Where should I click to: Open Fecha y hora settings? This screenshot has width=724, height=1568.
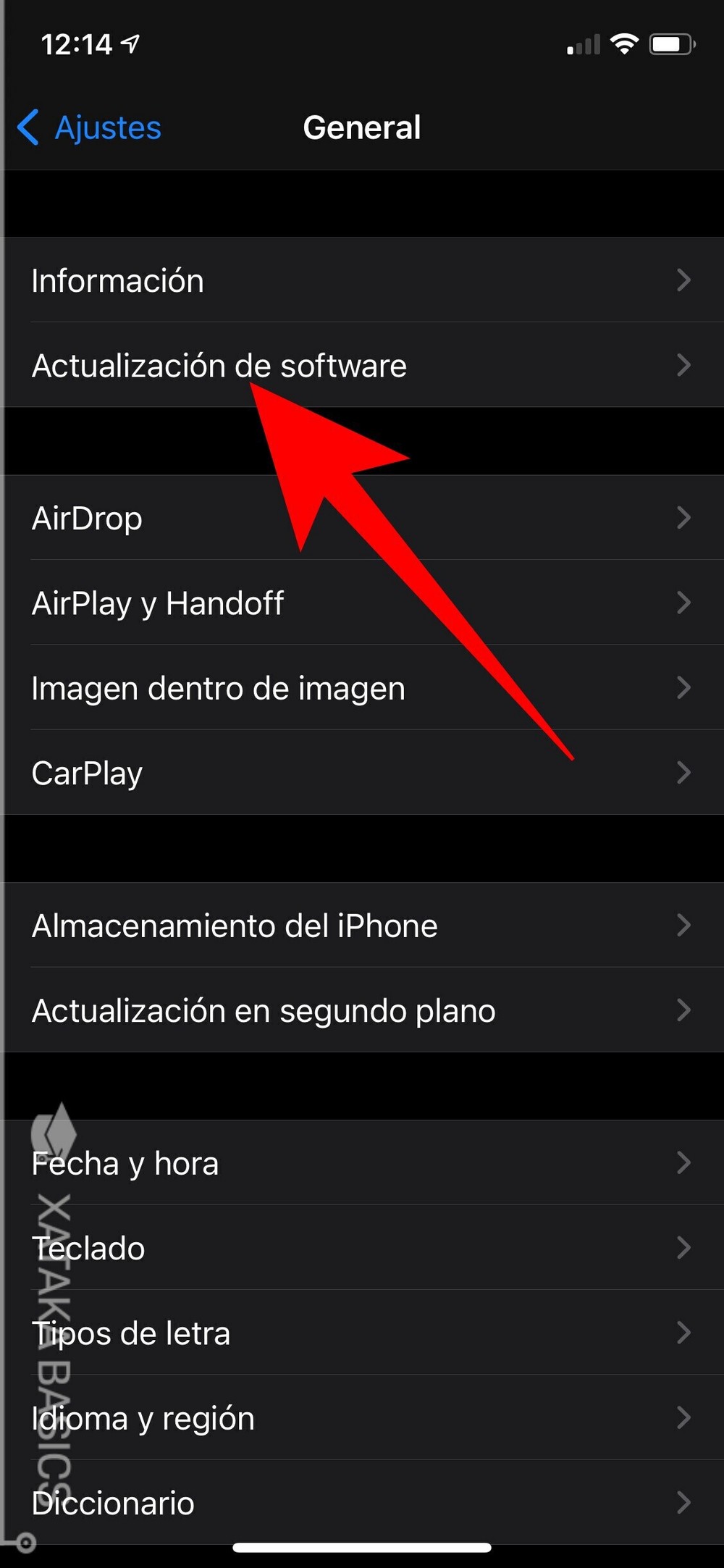(362, 1162)
